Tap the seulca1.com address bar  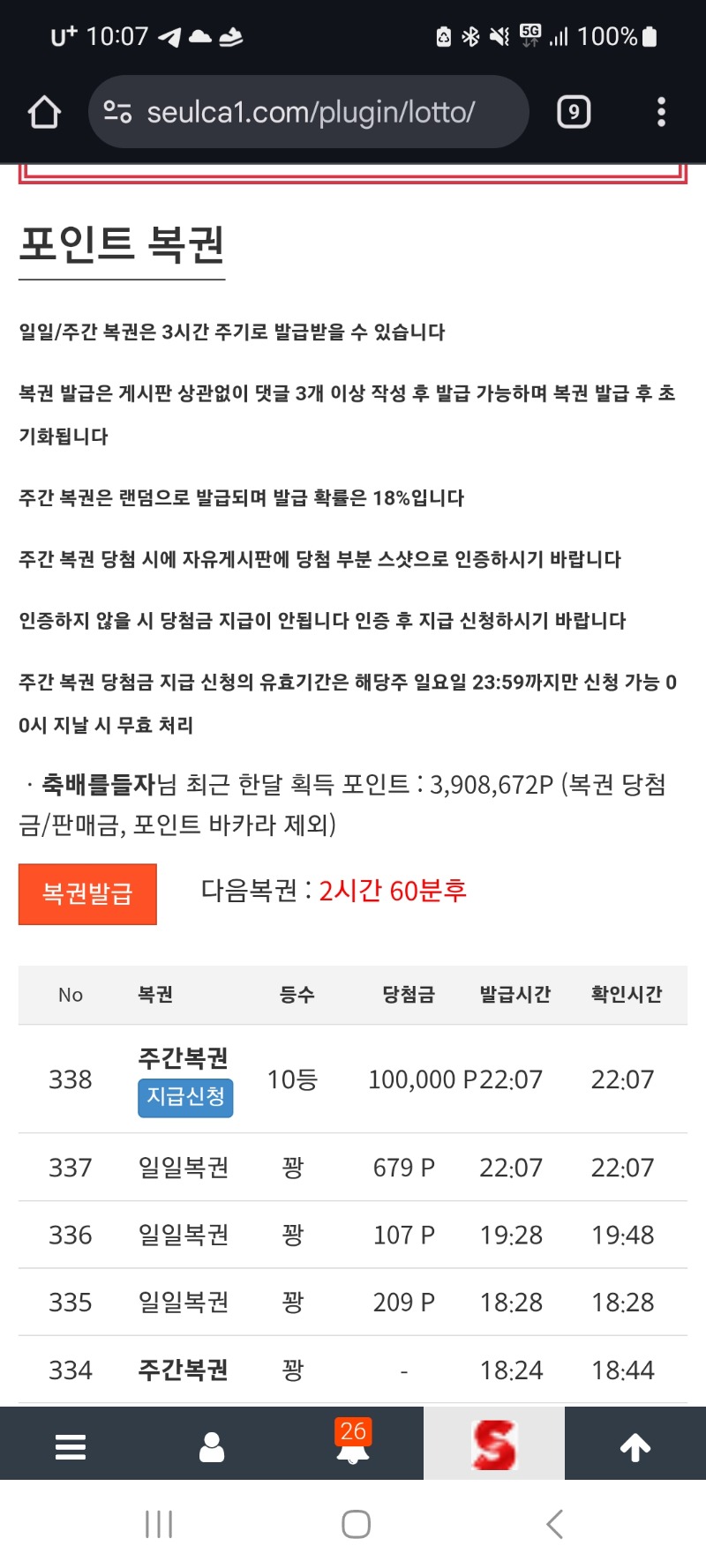tap(309, 112)
